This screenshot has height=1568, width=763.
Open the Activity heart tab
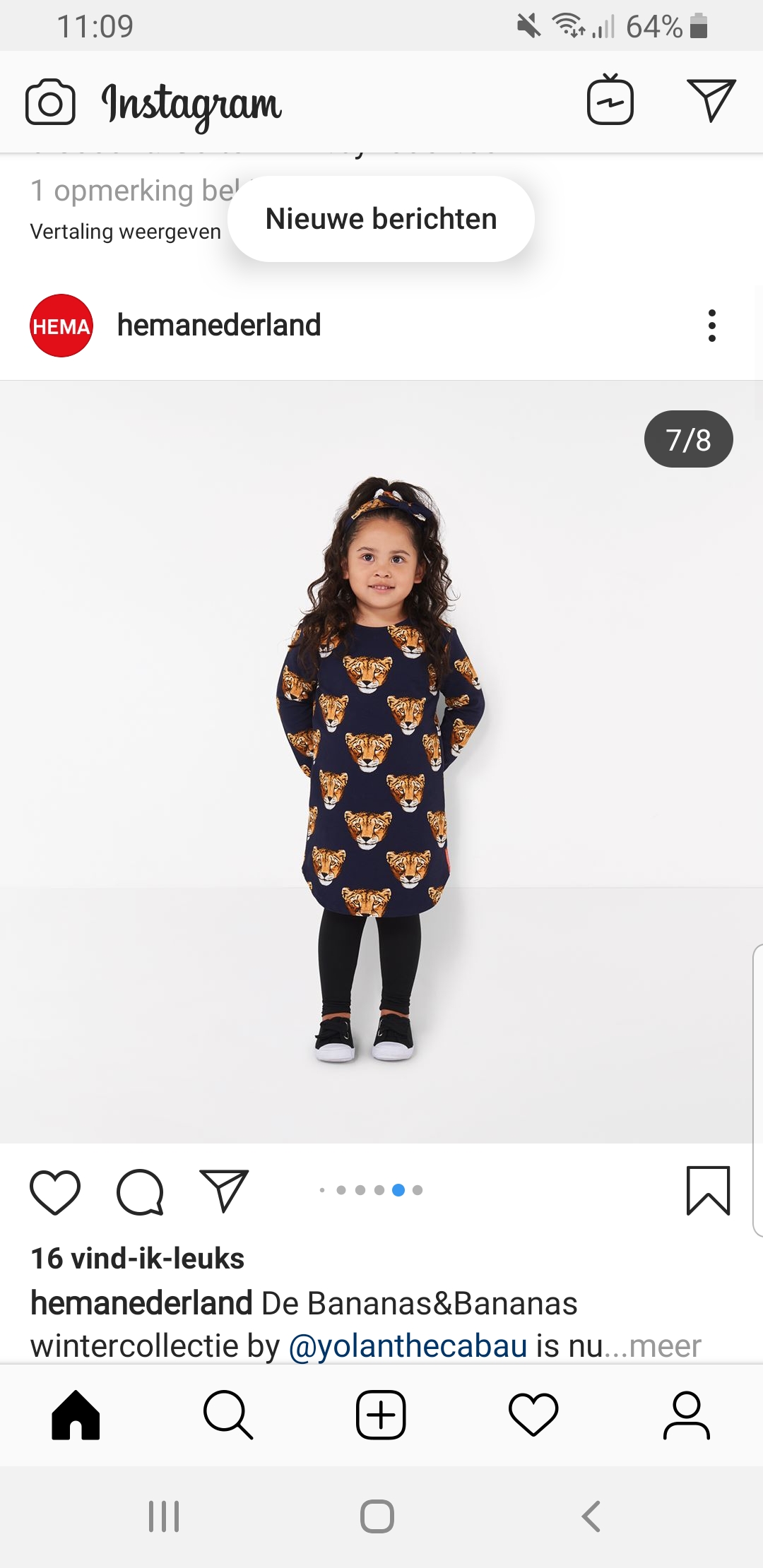[x=533, y=1415]
